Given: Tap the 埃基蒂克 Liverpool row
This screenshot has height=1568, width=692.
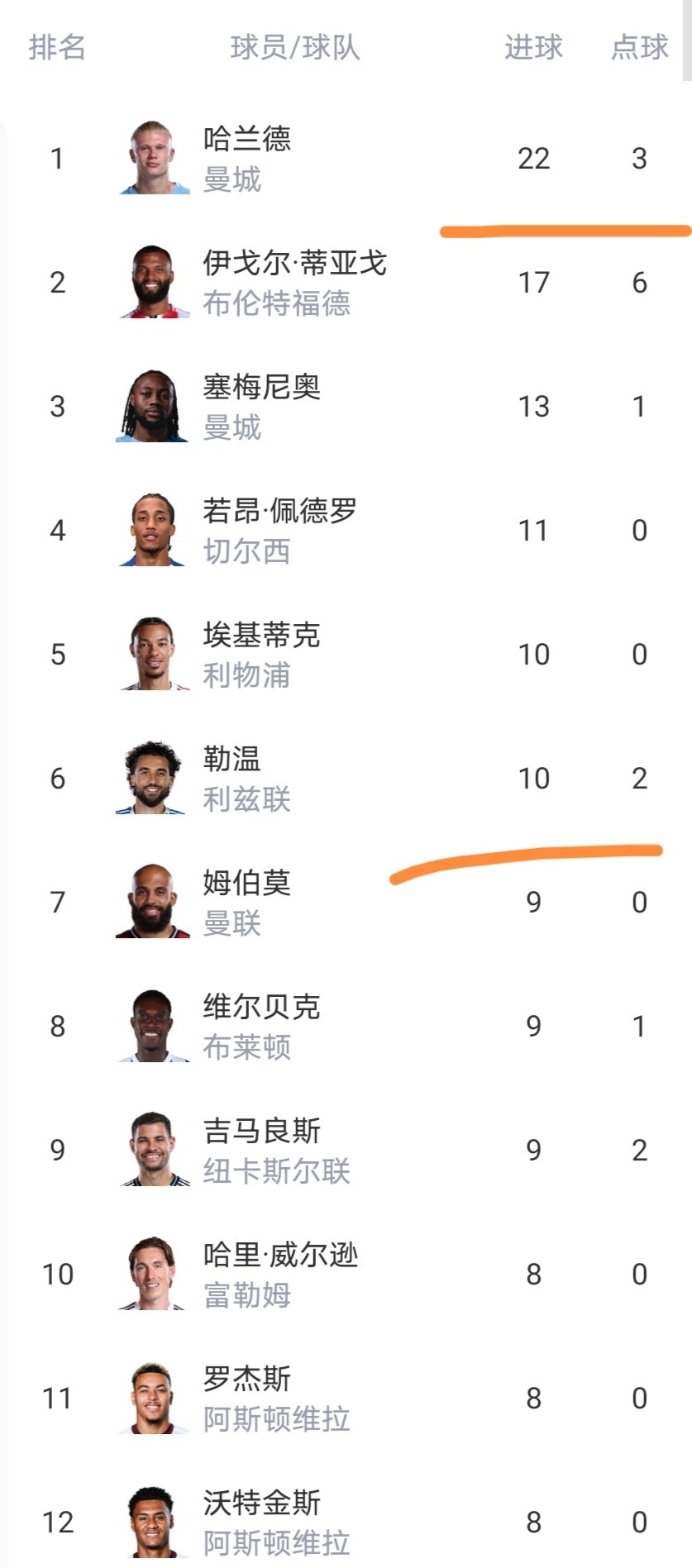Looking at the screenshot, I should coord(261,654).
